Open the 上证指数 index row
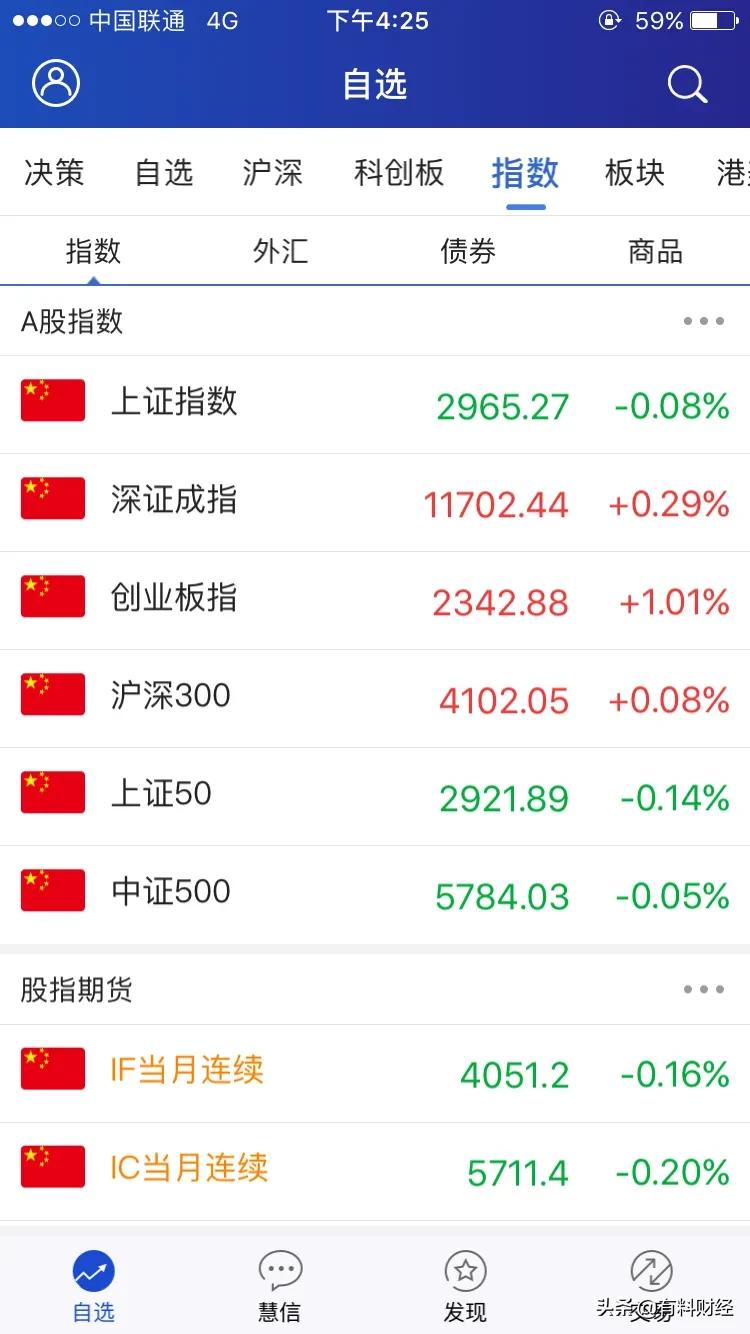750x1334 pixels. (375, 405)
